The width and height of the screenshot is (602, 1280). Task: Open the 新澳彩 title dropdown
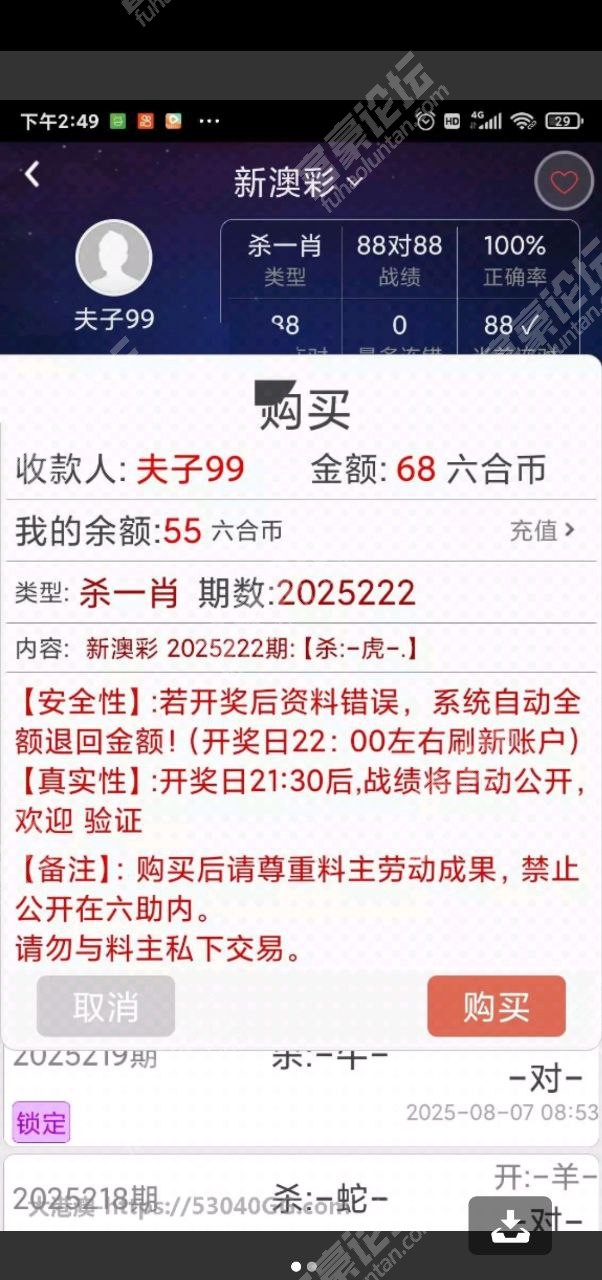(296, 182)
